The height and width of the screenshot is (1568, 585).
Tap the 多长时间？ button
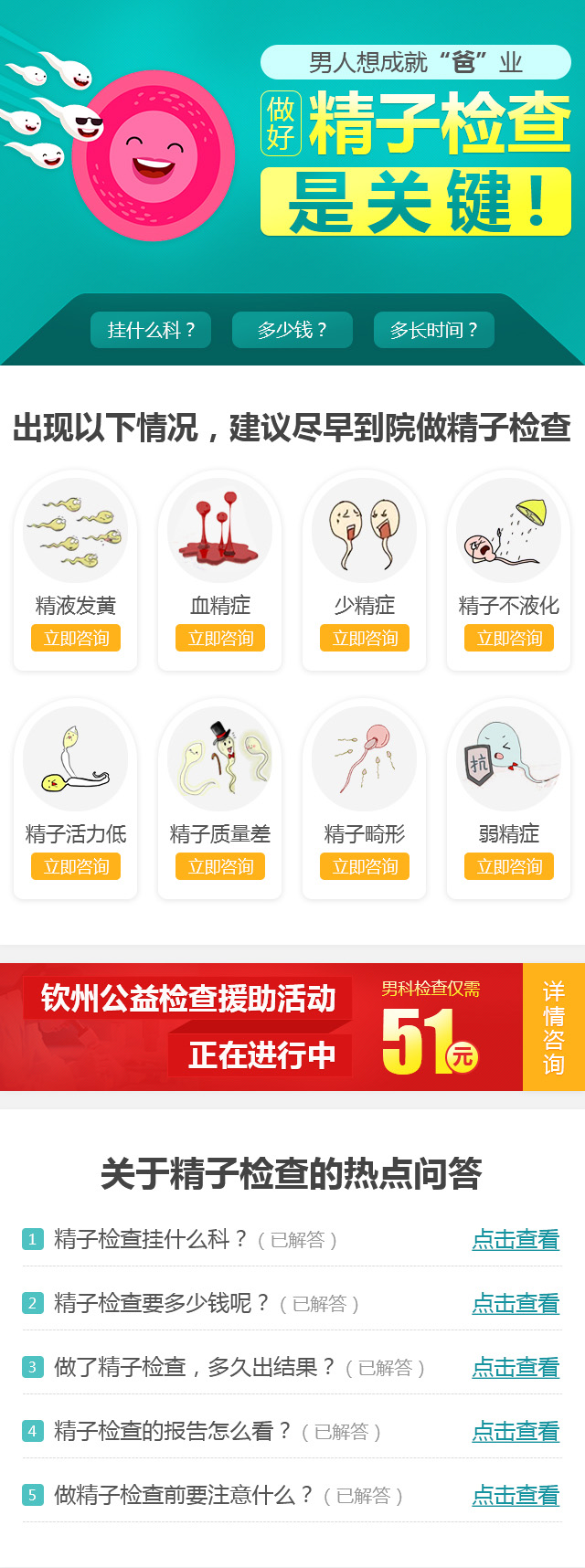(434, 330)
